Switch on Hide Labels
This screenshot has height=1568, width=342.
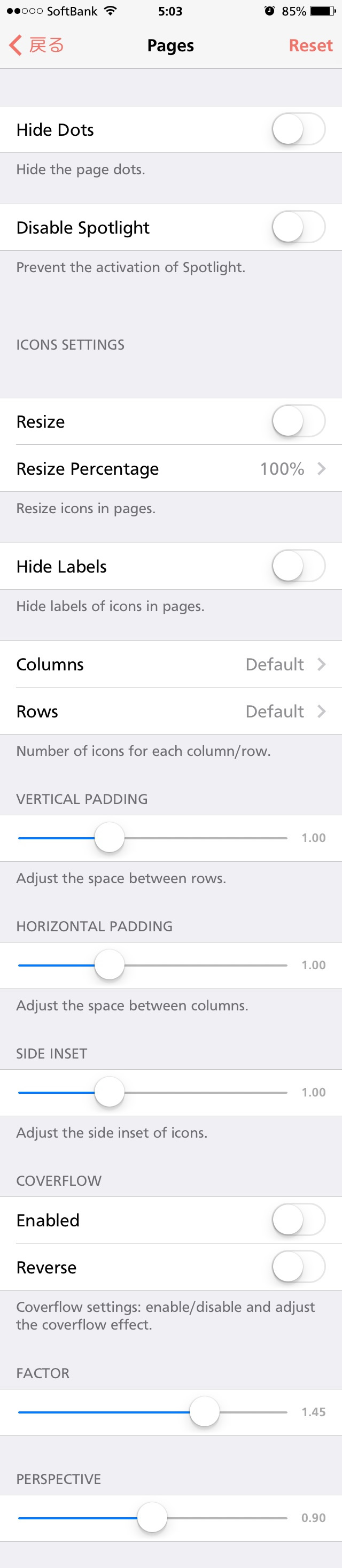click(298, 566)
